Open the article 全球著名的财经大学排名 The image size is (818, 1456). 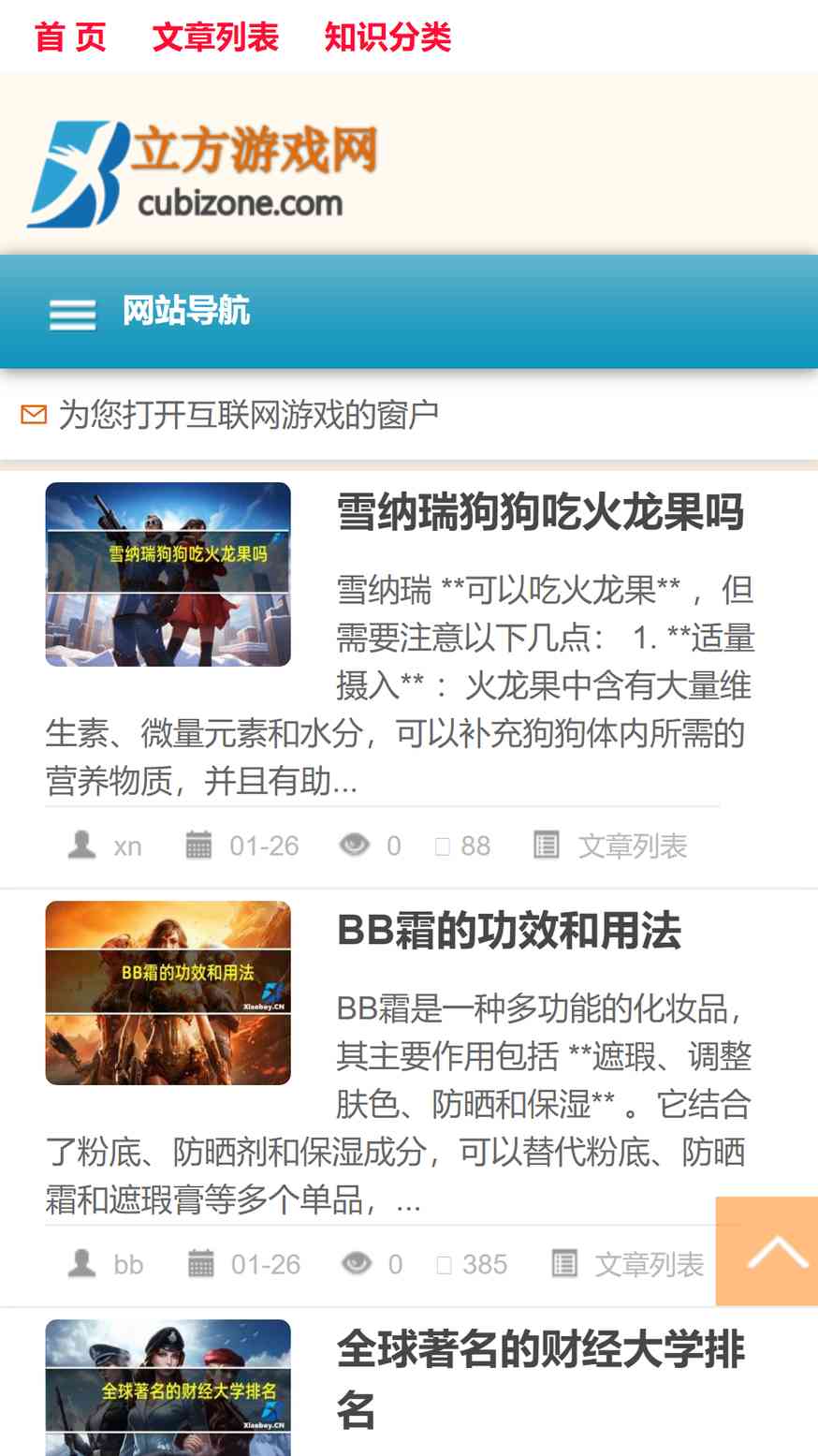[x=541, y=1380]
